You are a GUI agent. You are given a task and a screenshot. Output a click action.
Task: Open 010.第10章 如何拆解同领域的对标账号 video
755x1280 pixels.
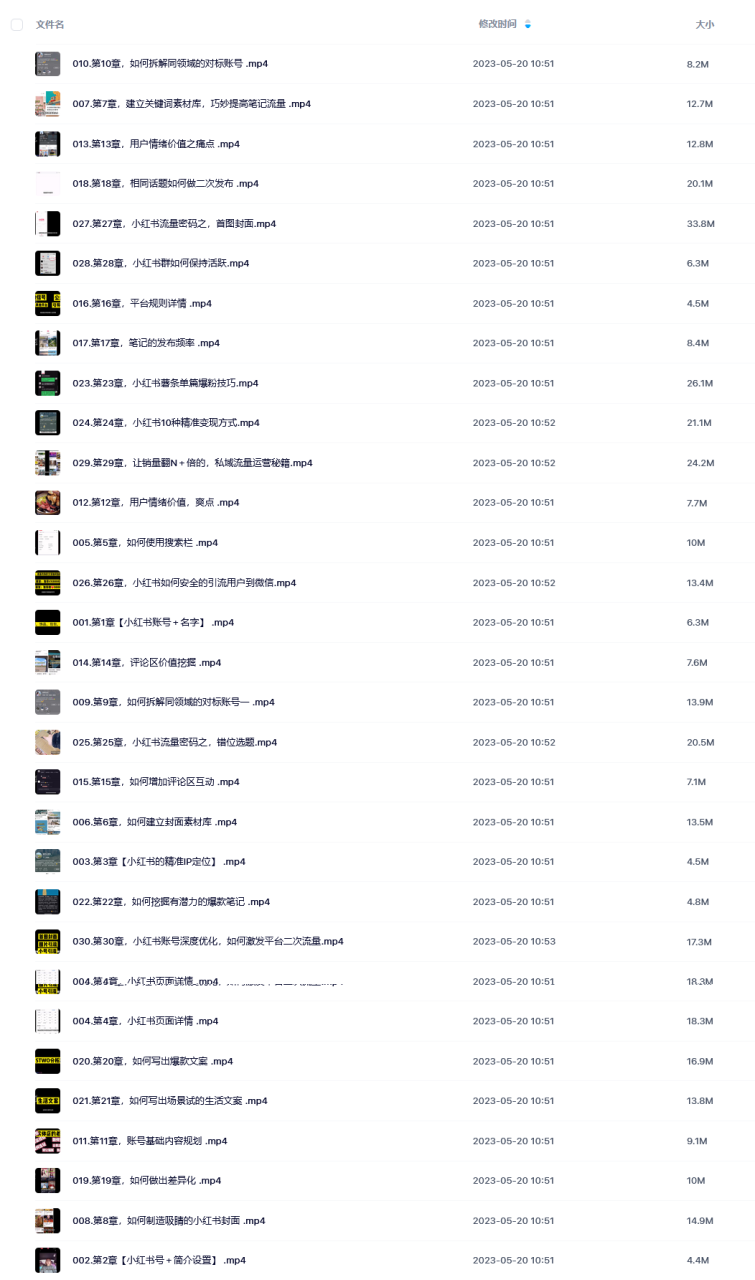coord(170,64)
